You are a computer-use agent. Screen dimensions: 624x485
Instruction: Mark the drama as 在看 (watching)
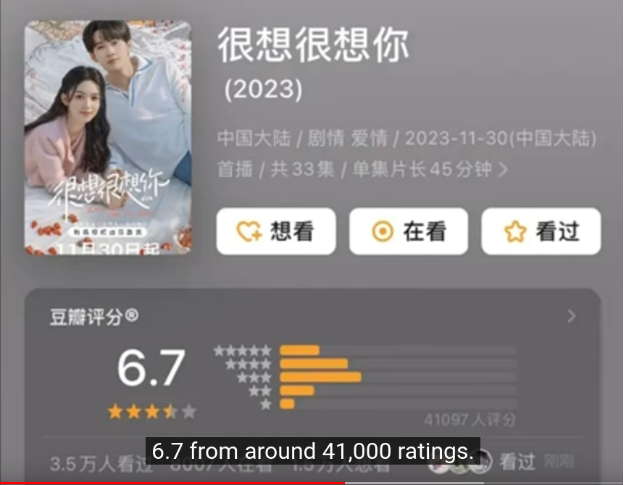coord(408,231)
